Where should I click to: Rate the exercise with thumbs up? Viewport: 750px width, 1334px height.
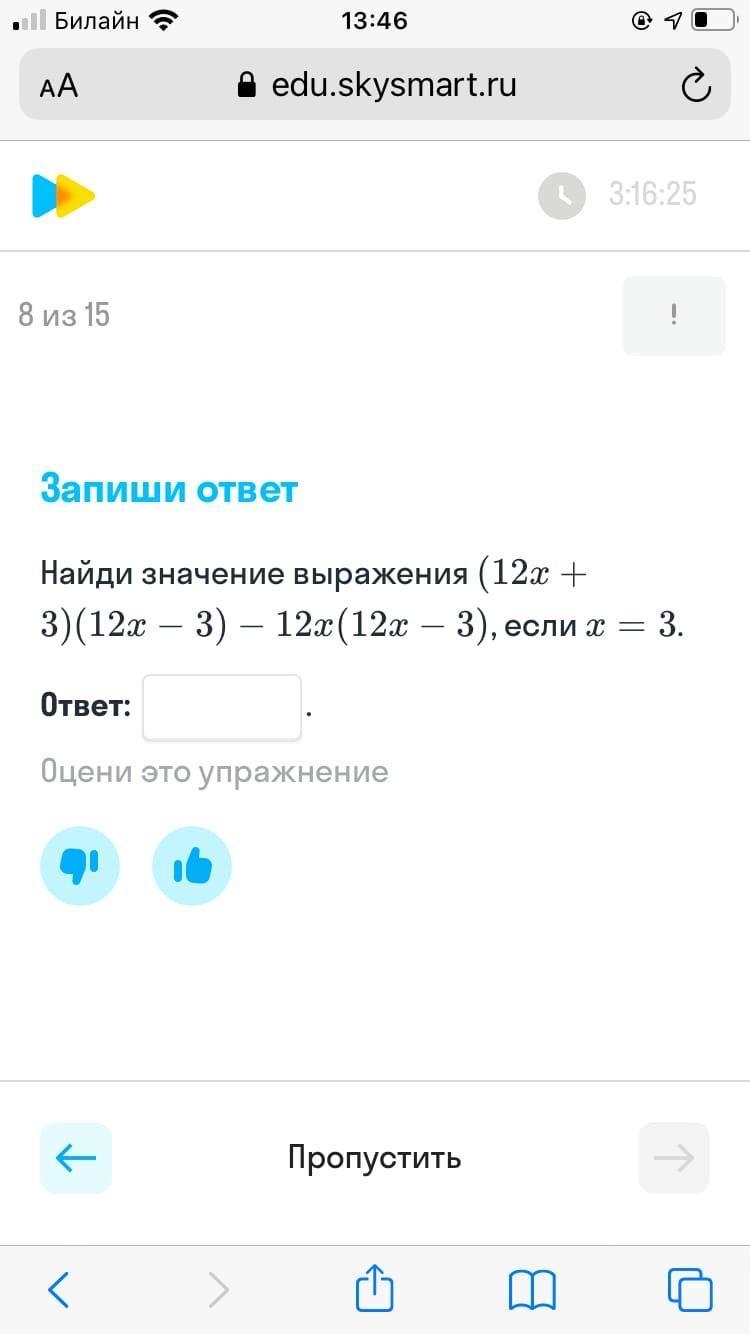point(192,866)
